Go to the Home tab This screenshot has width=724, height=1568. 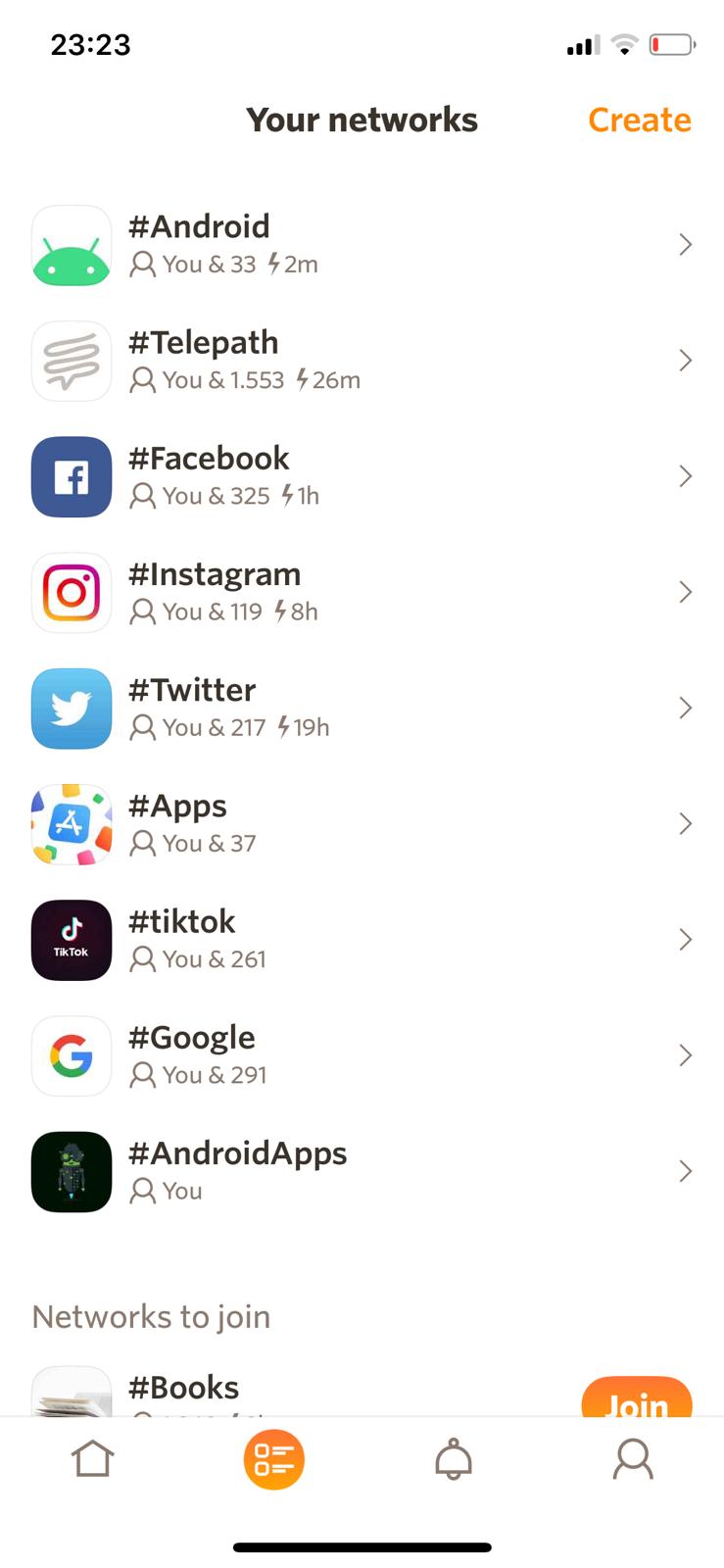[x=92, y=1459]
